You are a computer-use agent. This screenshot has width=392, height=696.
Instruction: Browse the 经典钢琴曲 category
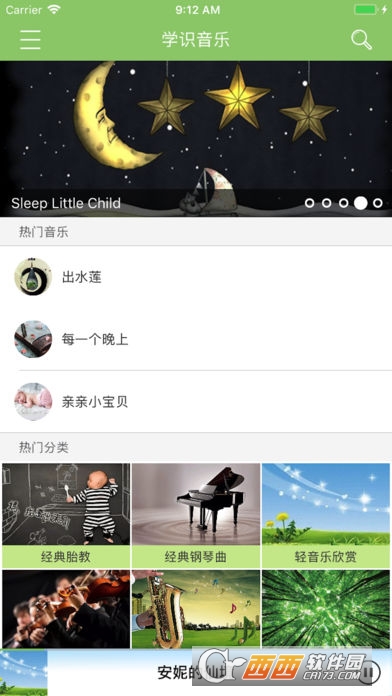click(x=196, y=516)
